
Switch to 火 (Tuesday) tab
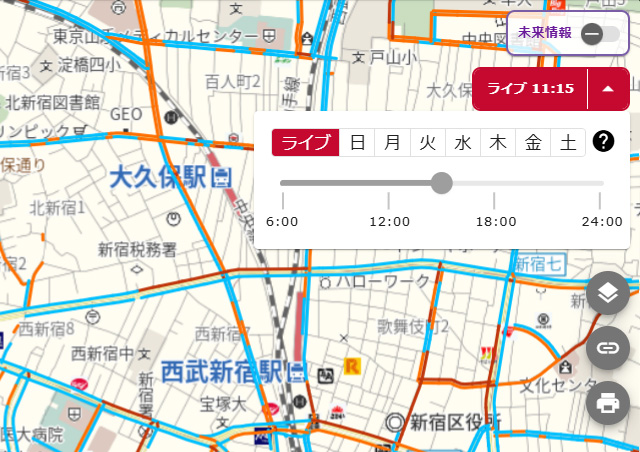pos(428,142)
